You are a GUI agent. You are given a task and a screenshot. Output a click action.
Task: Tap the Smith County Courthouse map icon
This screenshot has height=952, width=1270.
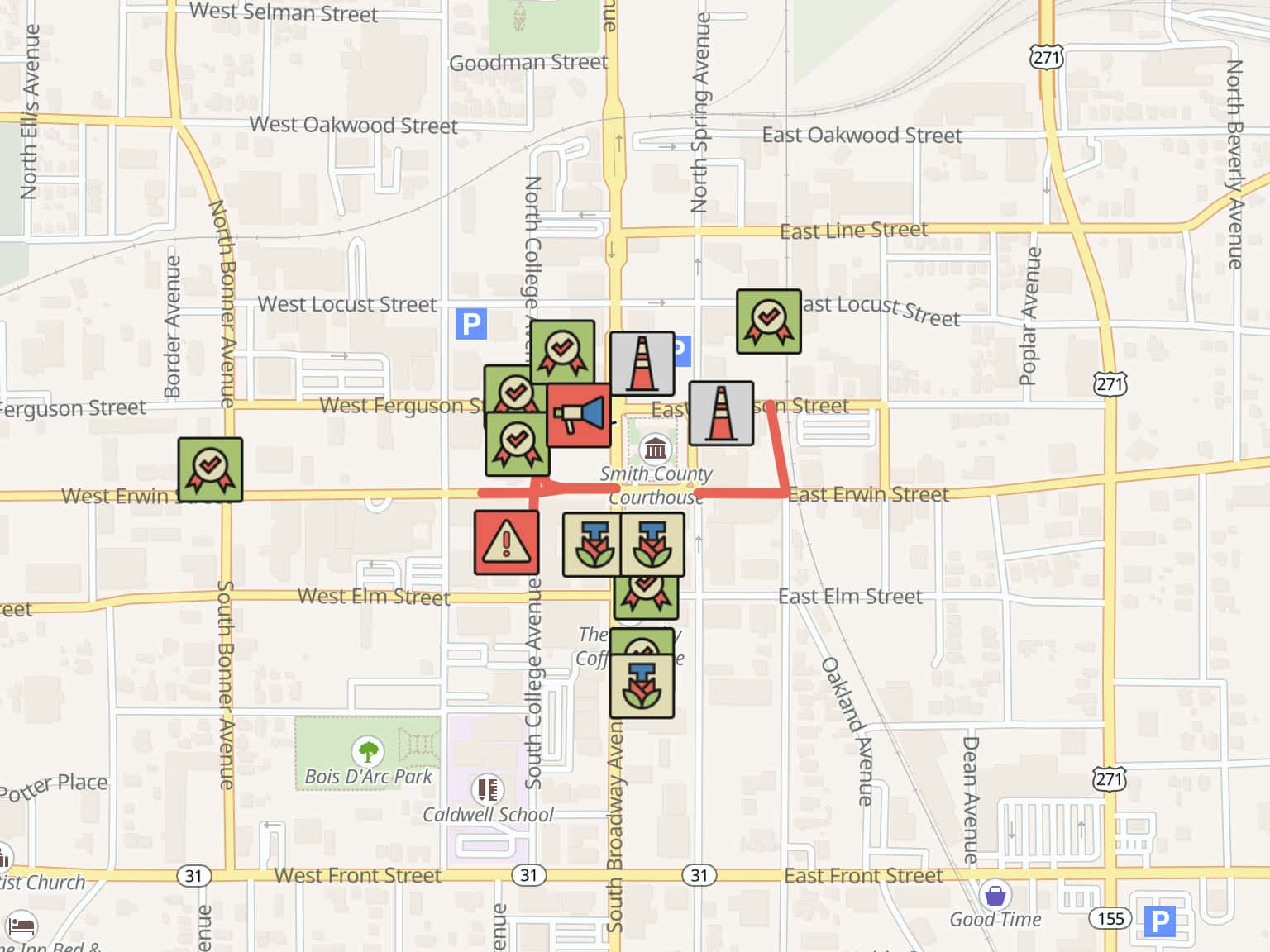point(656,449)
